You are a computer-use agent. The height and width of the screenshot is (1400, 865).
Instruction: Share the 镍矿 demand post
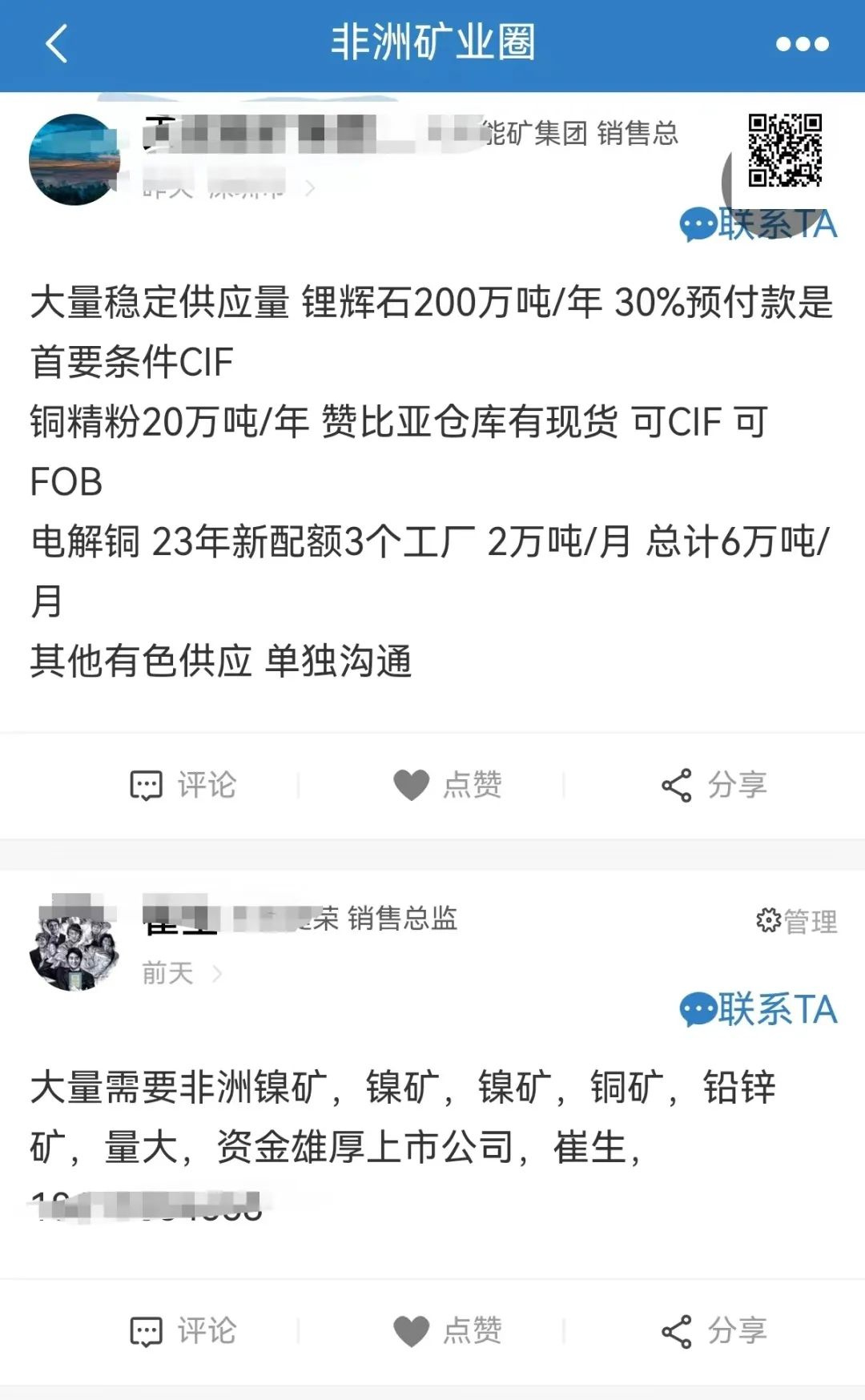click(714, 1331)
